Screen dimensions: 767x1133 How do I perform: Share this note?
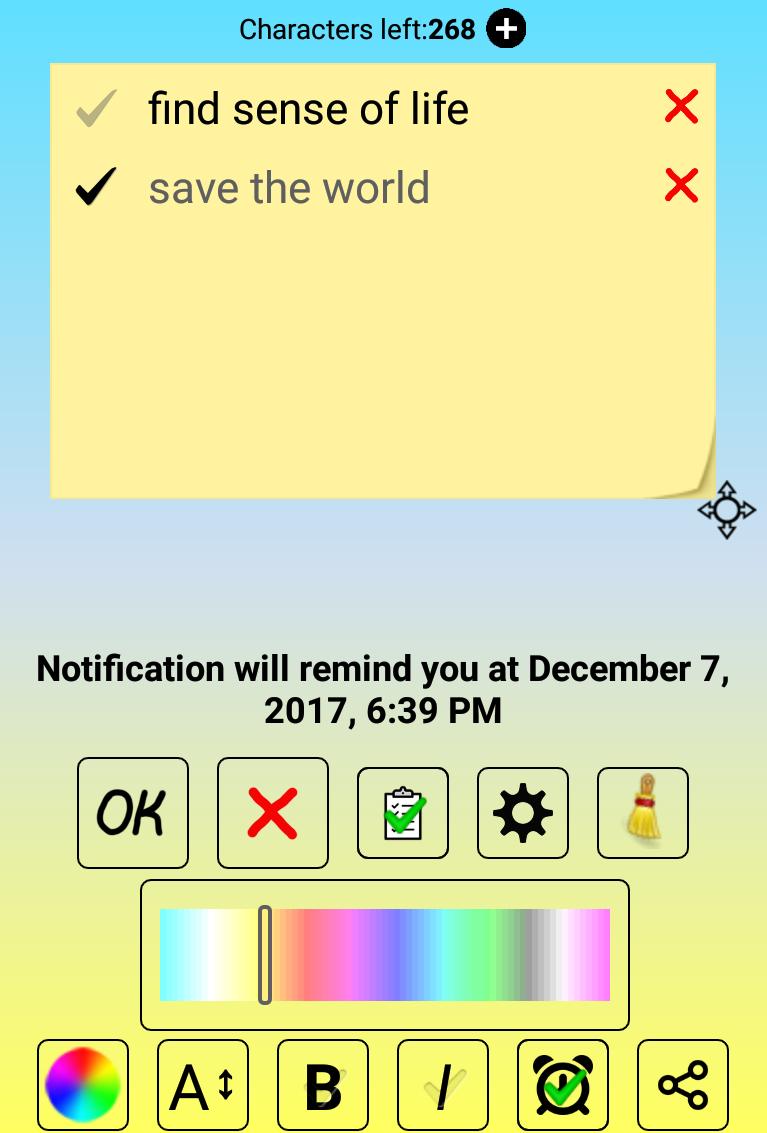(683, 1085)
